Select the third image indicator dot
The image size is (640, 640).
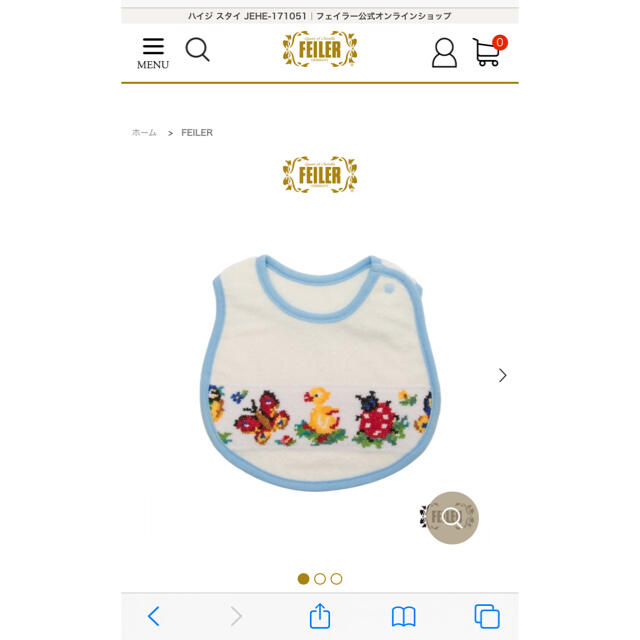tap(336, 579)
